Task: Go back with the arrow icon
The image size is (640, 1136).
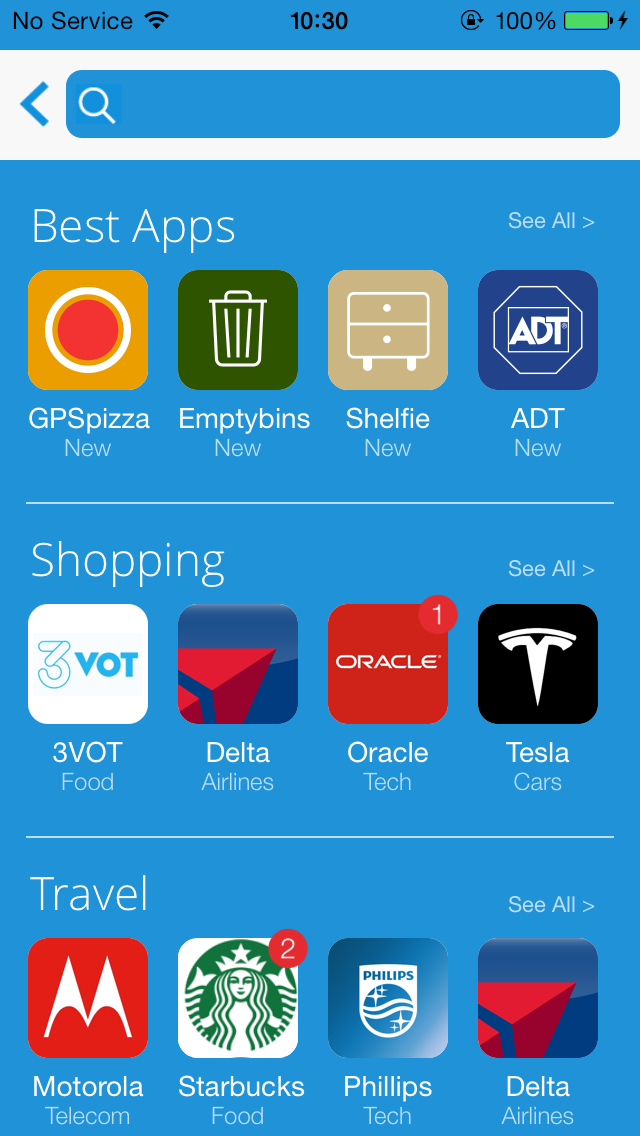Action: click(35, 104)
